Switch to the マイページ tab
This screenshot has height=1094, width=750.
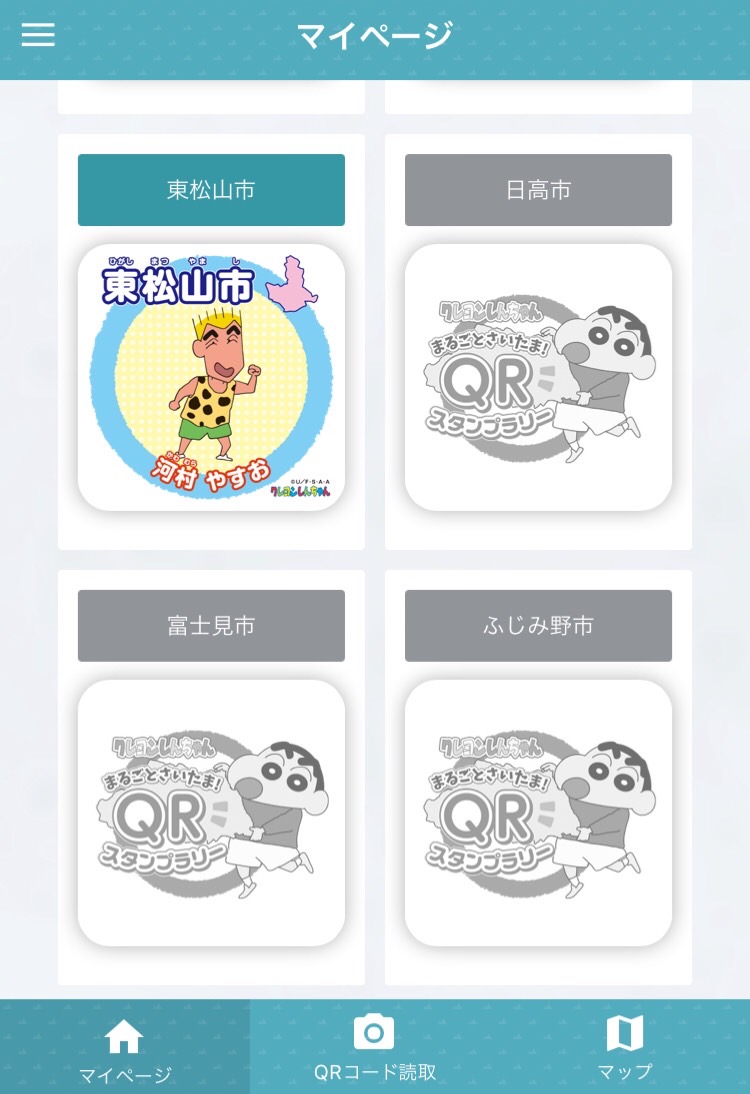coord(124,1048)
